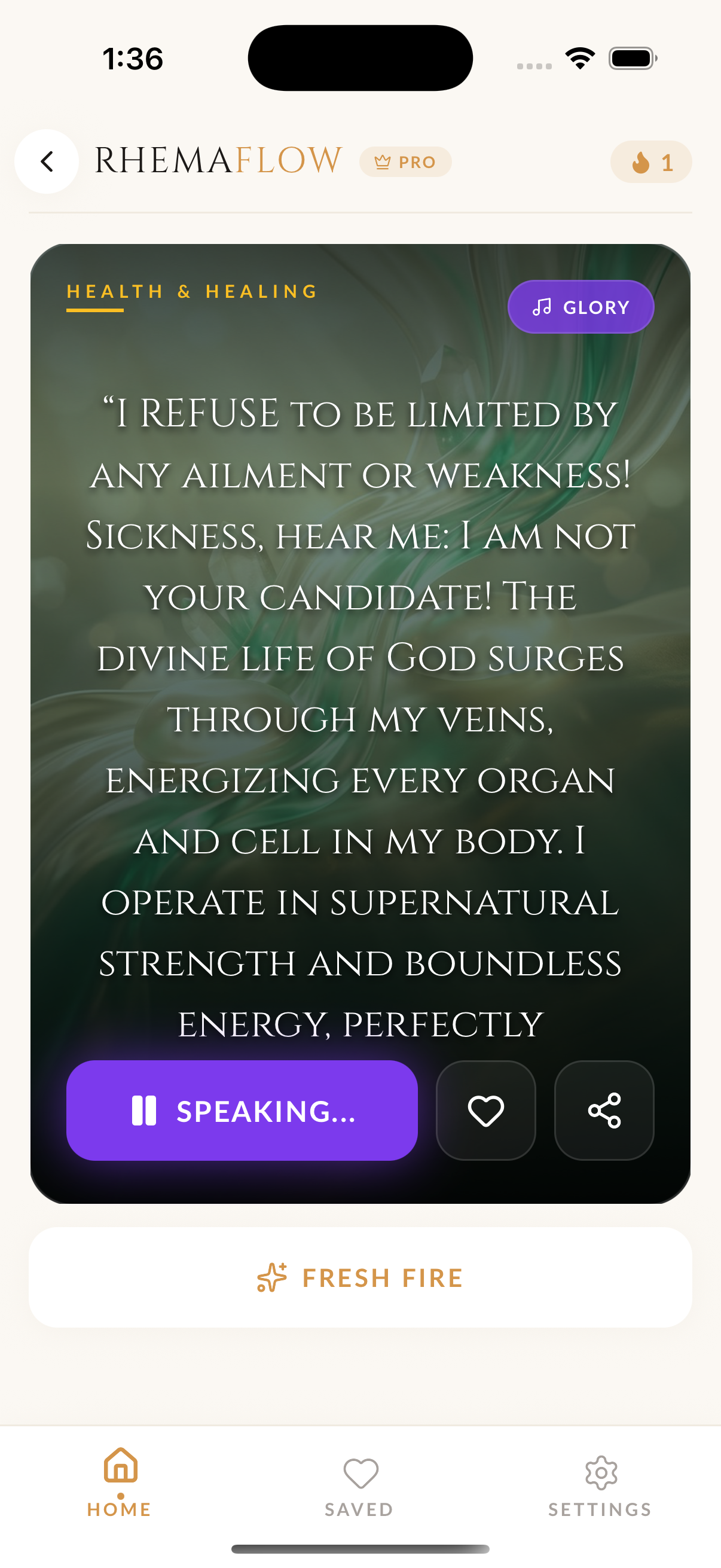
Task: Switch to the Saved tab
Action: [359, 1483]
